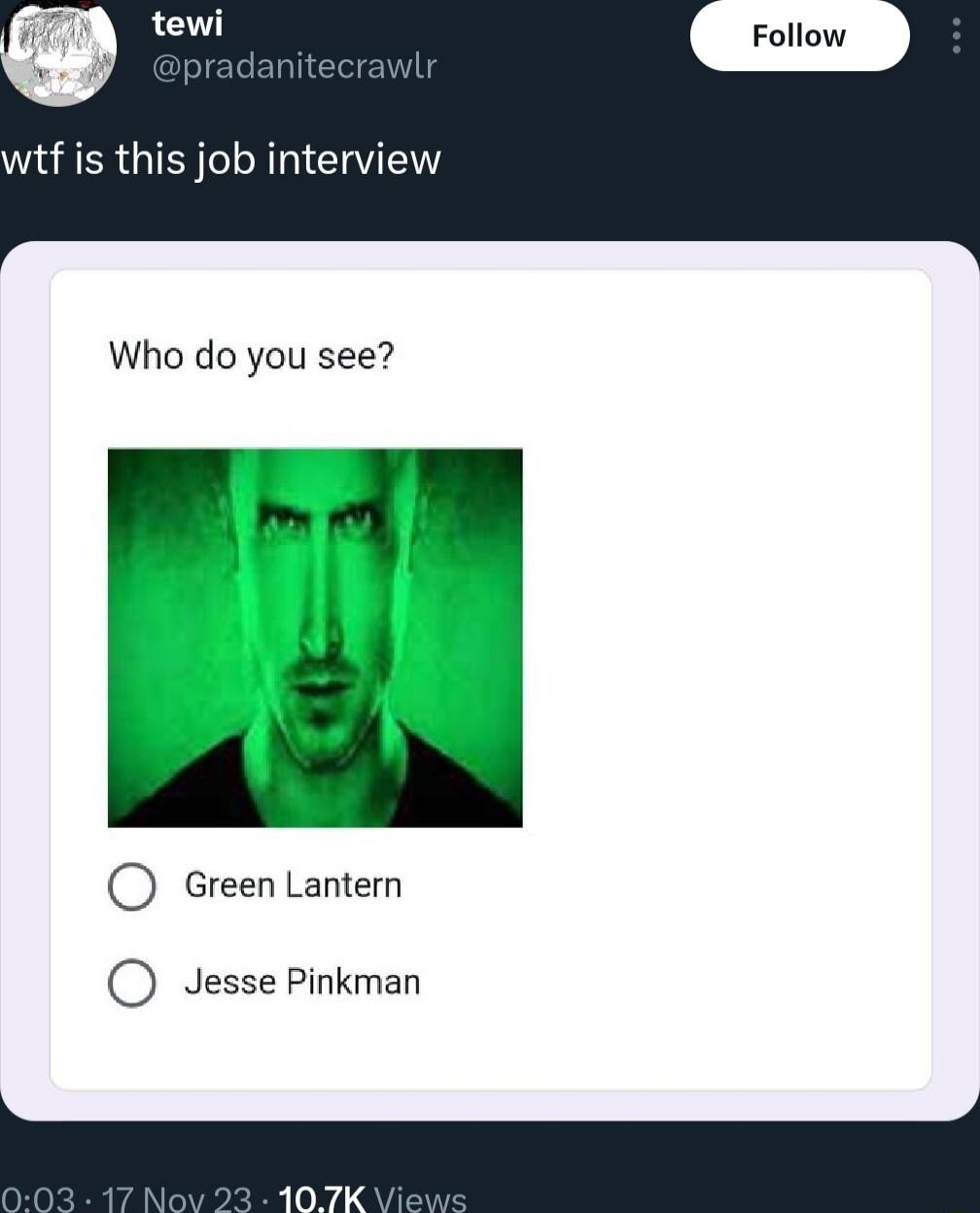Open the @pradanitecrawlr profile link

[x=294, y=66]
